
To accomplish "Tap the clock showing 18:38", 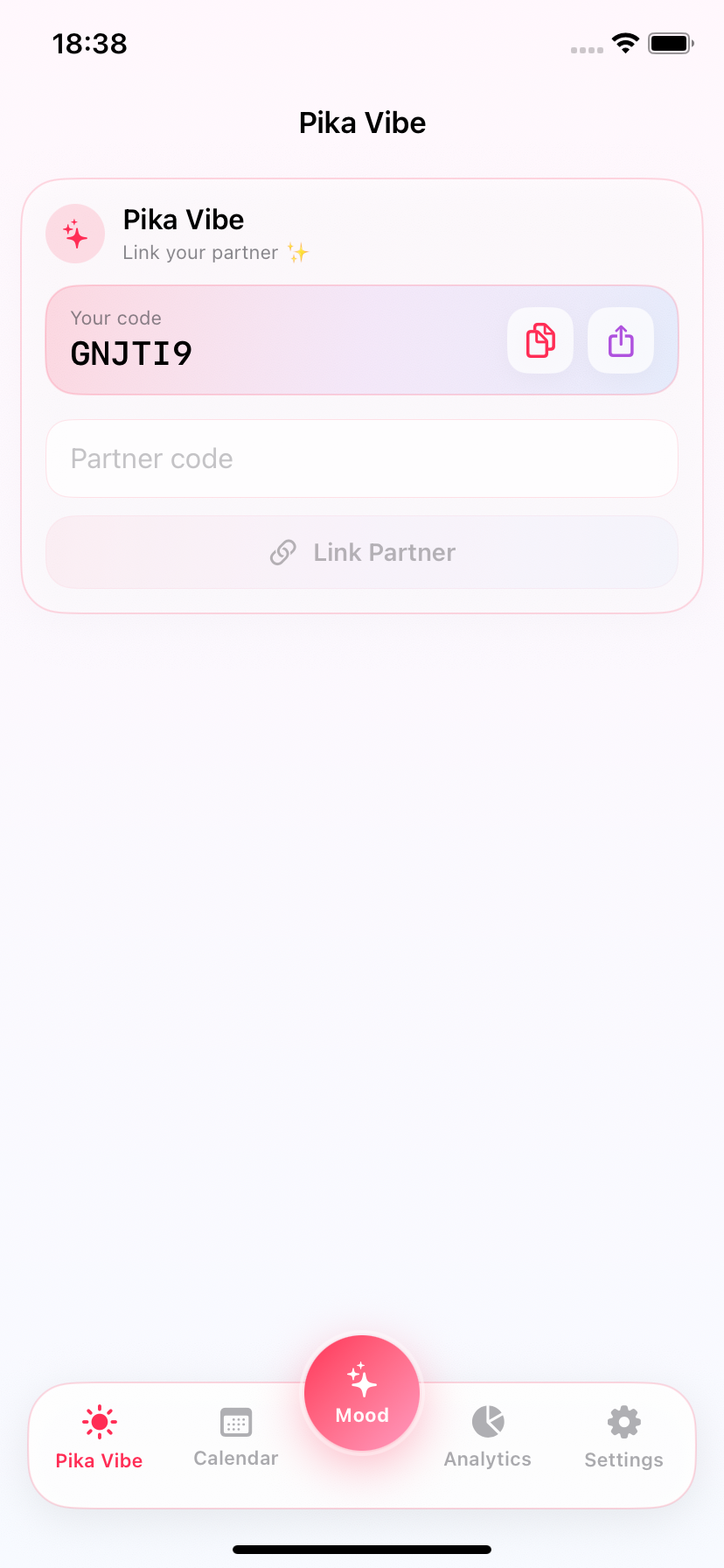I will [88, 44].
